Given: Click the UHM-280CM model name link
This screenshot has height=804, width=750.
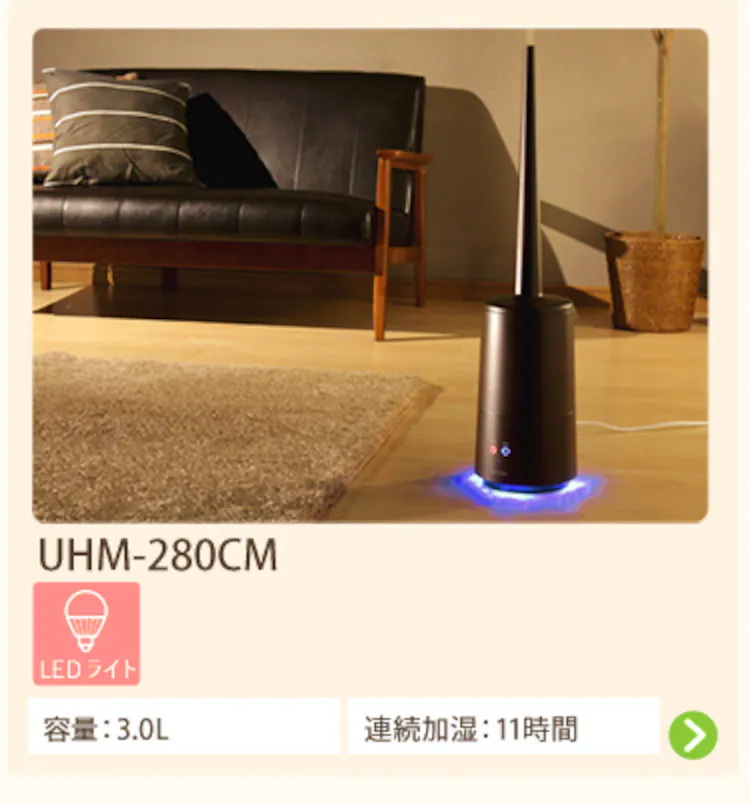Looking at the screenshot, I should coord(160,553).
